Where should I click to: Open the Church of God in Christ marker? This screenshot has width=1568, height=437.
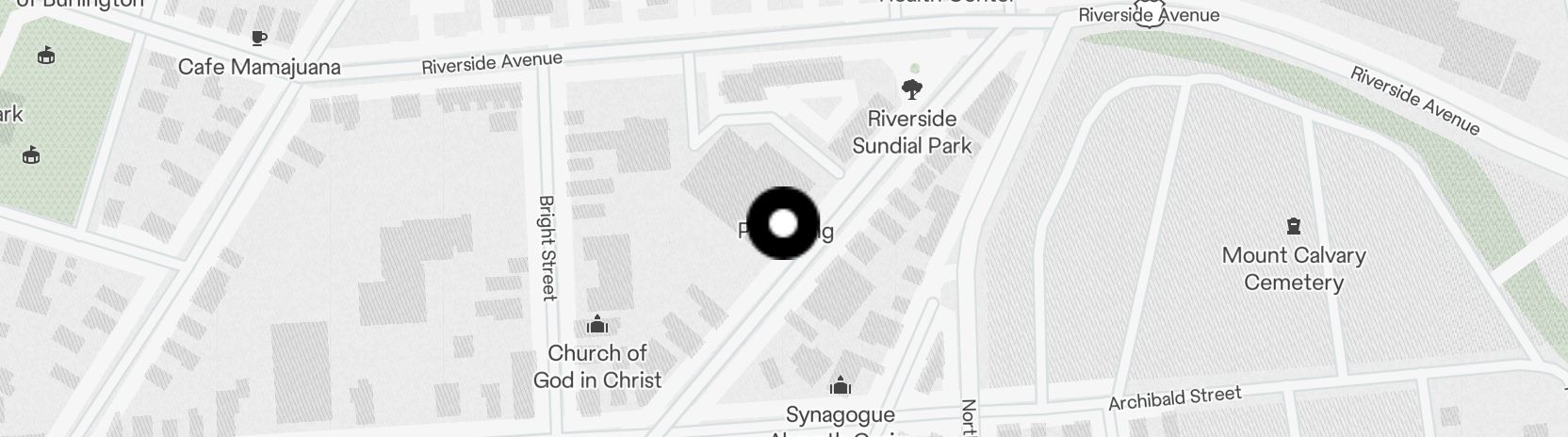coord(596,326)
